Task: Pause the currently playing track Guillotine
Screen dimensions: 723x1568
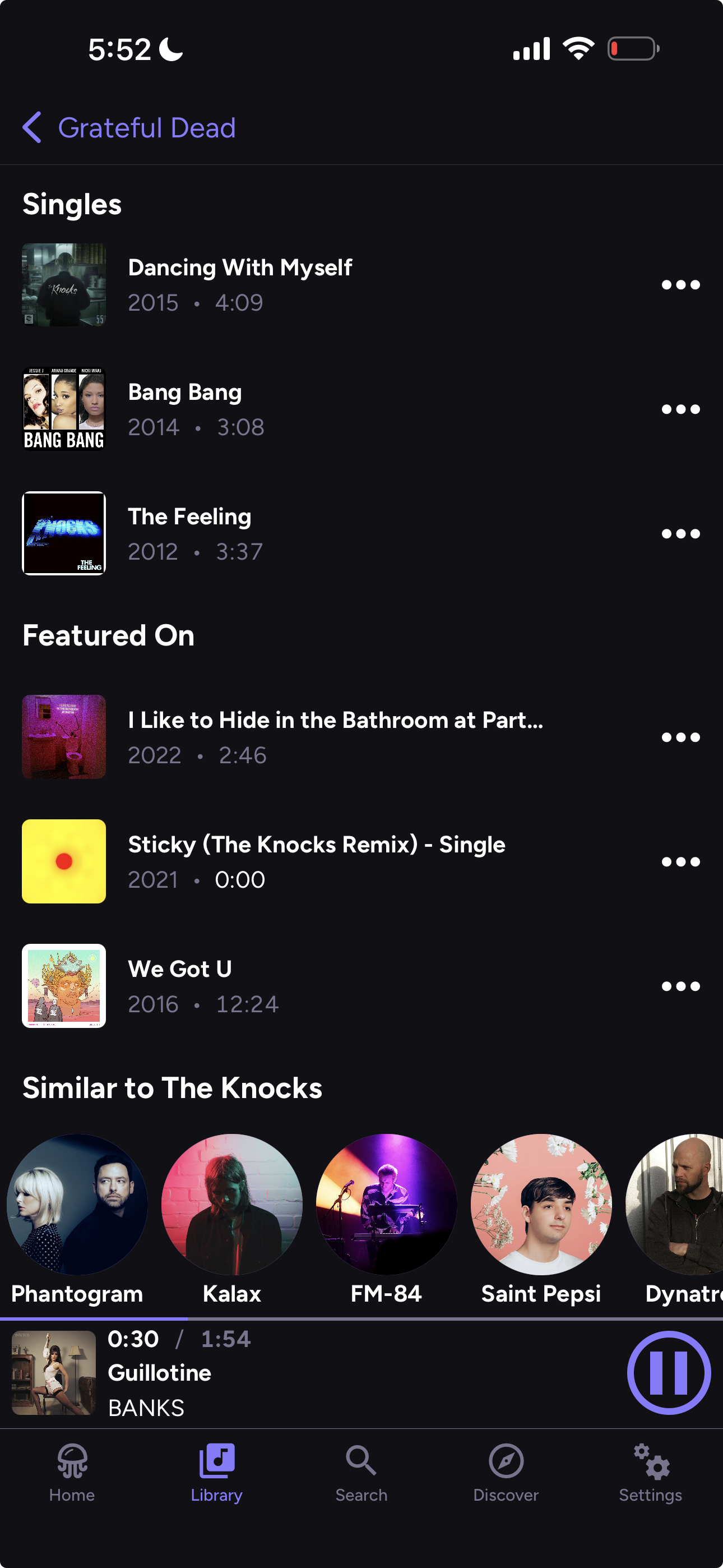Action: [668, 1375]
